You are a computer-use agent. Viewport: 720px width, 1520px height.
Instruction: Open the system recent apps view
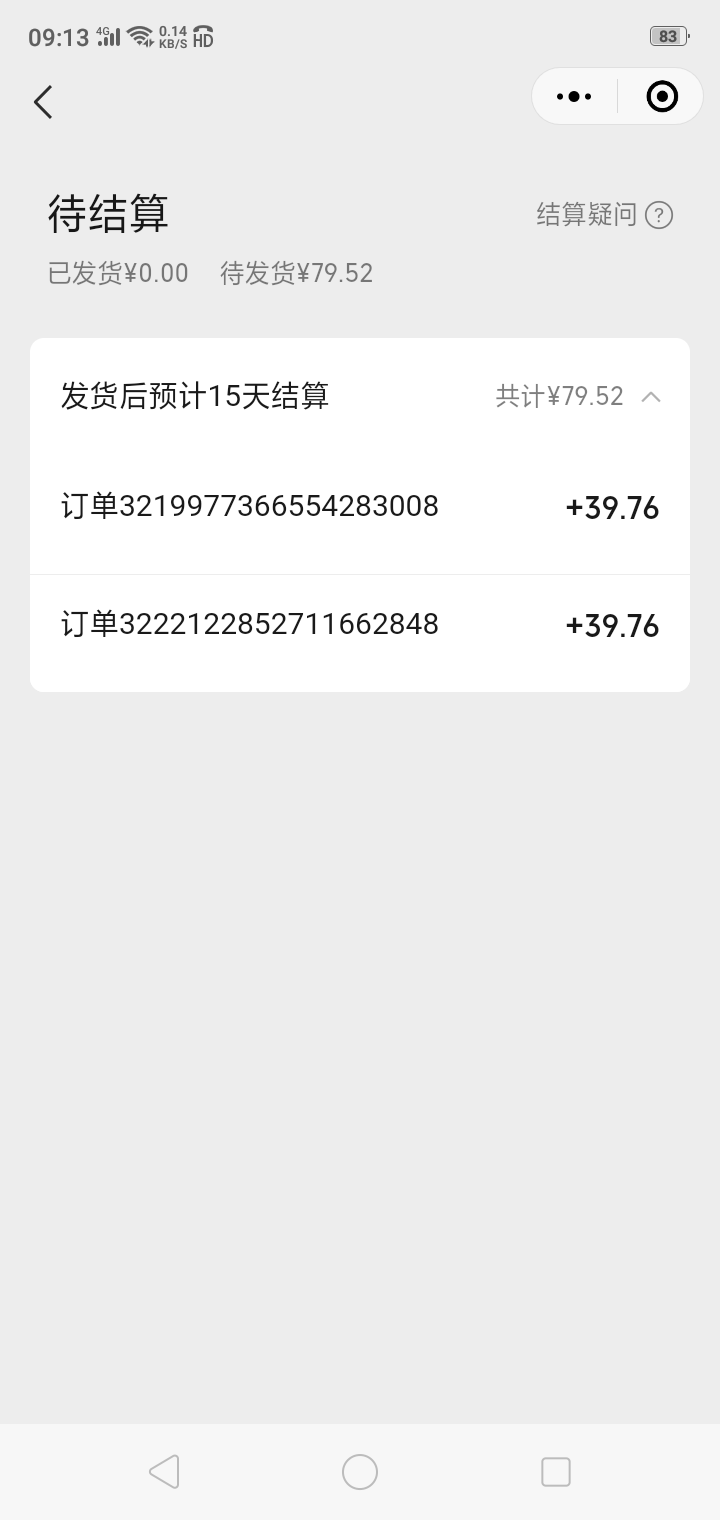555,1472
